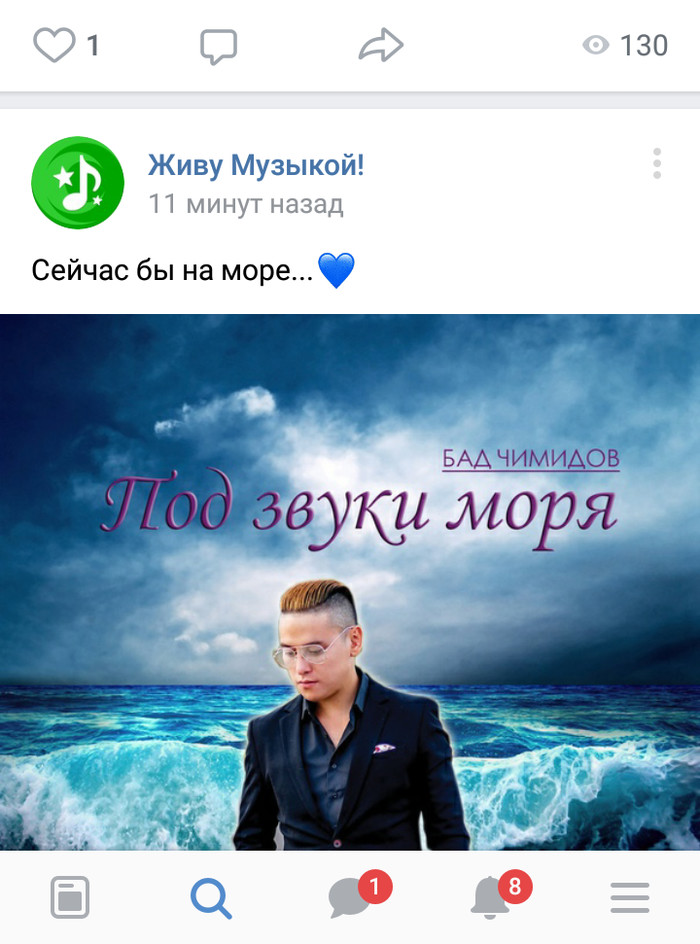Viewport: 700px width, 944px height.
Task: Switch to the search tab
Action: coord(210,898)
